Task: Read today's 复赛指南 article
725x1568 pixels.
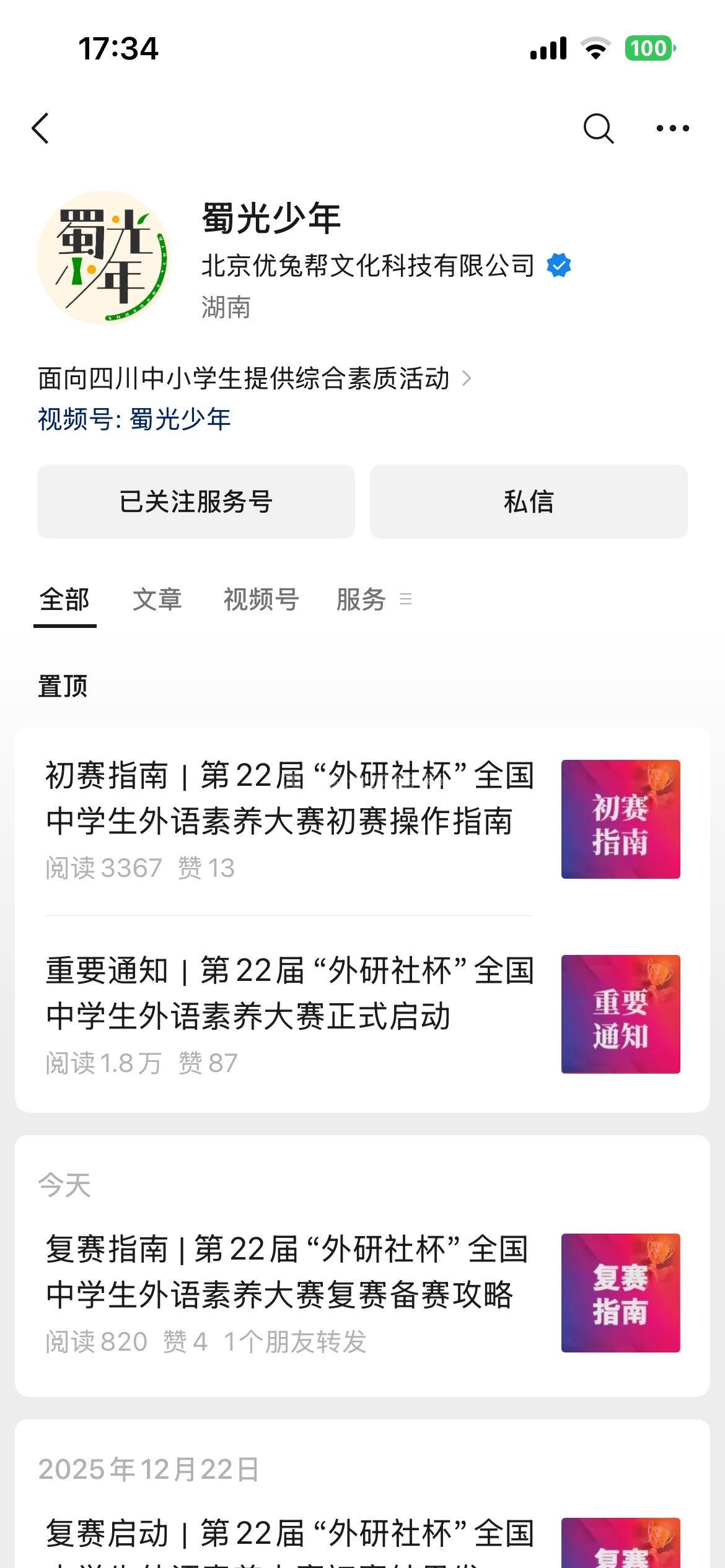Action: pos(286,1272)
